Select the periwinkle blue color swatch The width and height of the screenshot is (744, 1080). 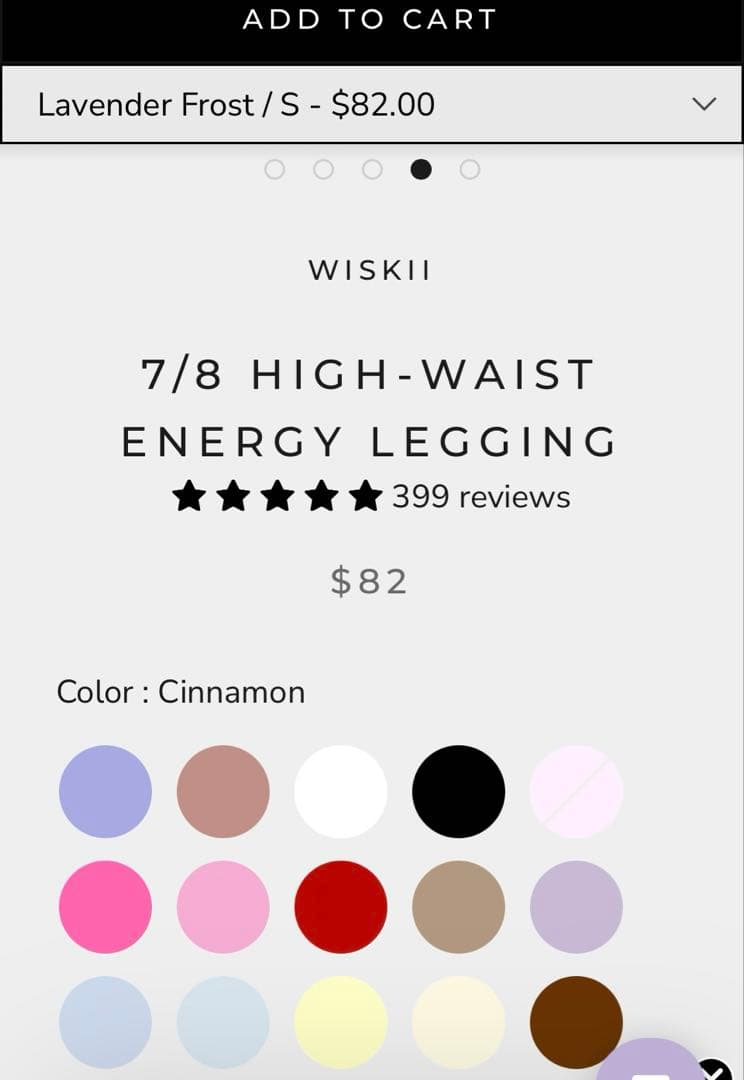pyautogui.click(x=105, y=791)
